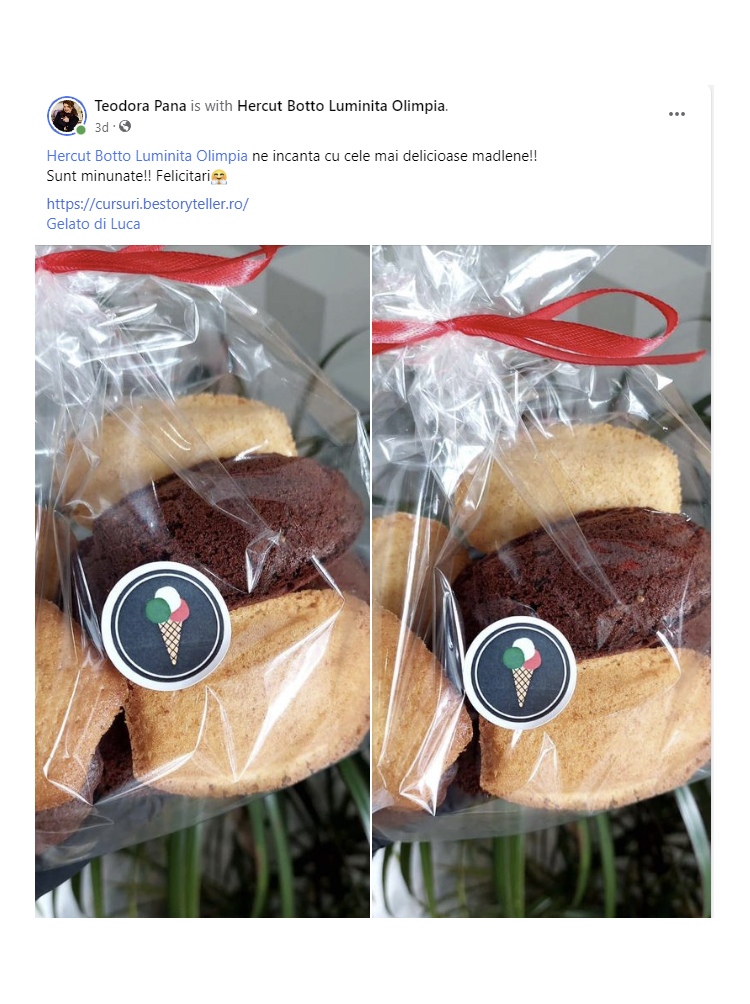
Task: View the right madeleine photo
Action: [x=541, y=580]
